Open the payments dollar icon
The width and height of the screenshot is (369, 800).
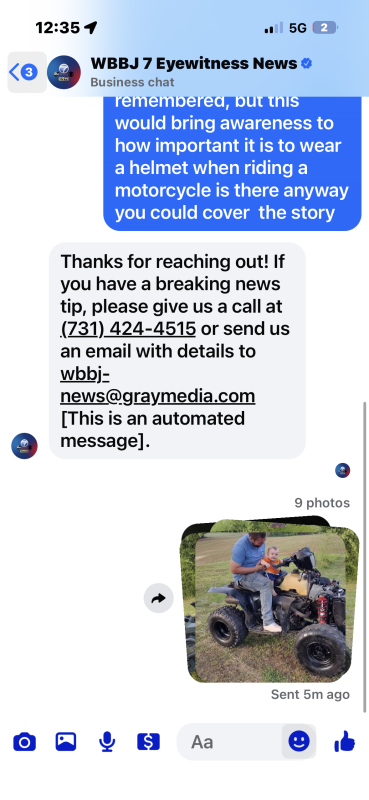coord(149,741)
